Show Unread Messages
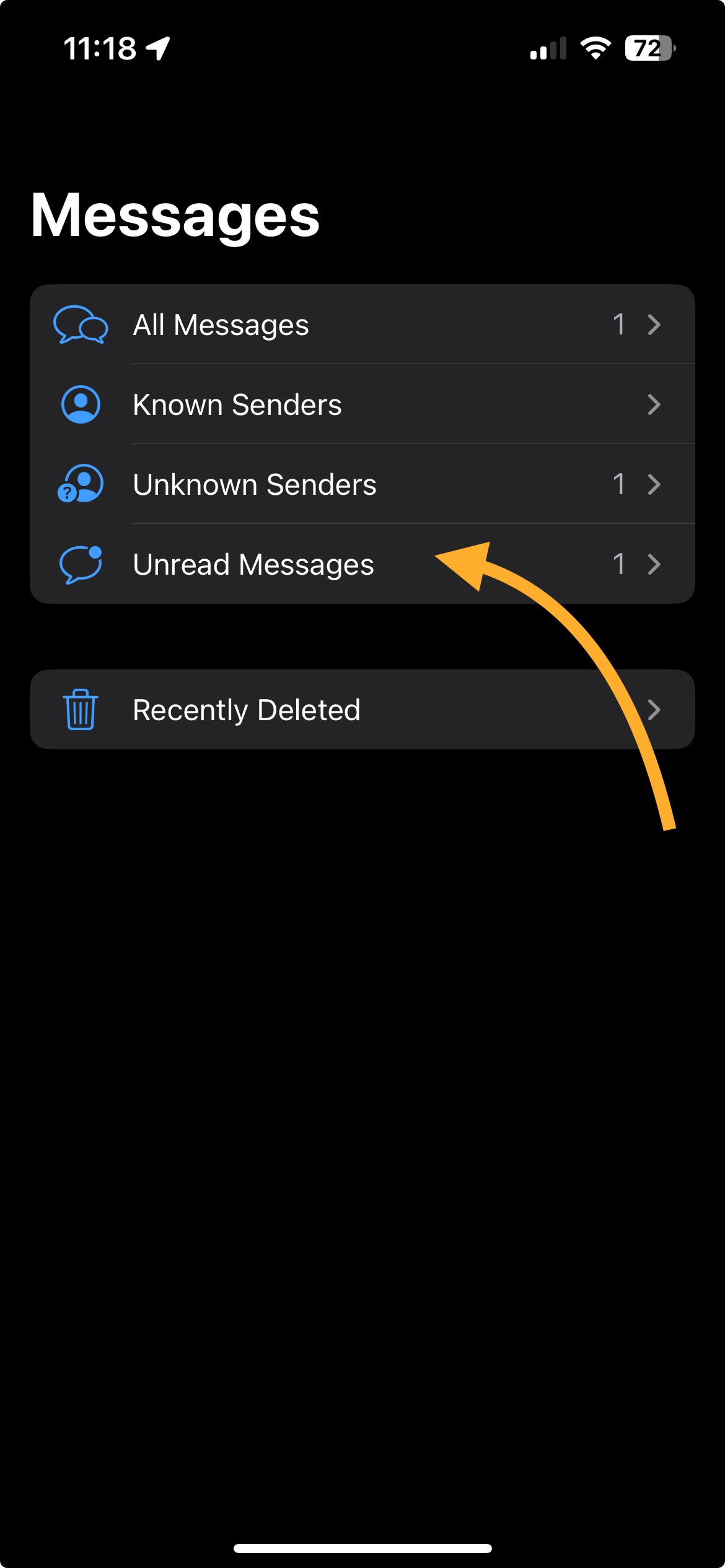Screen dimensions: 725x1568 pyautogui.click(x=362, y=564)
